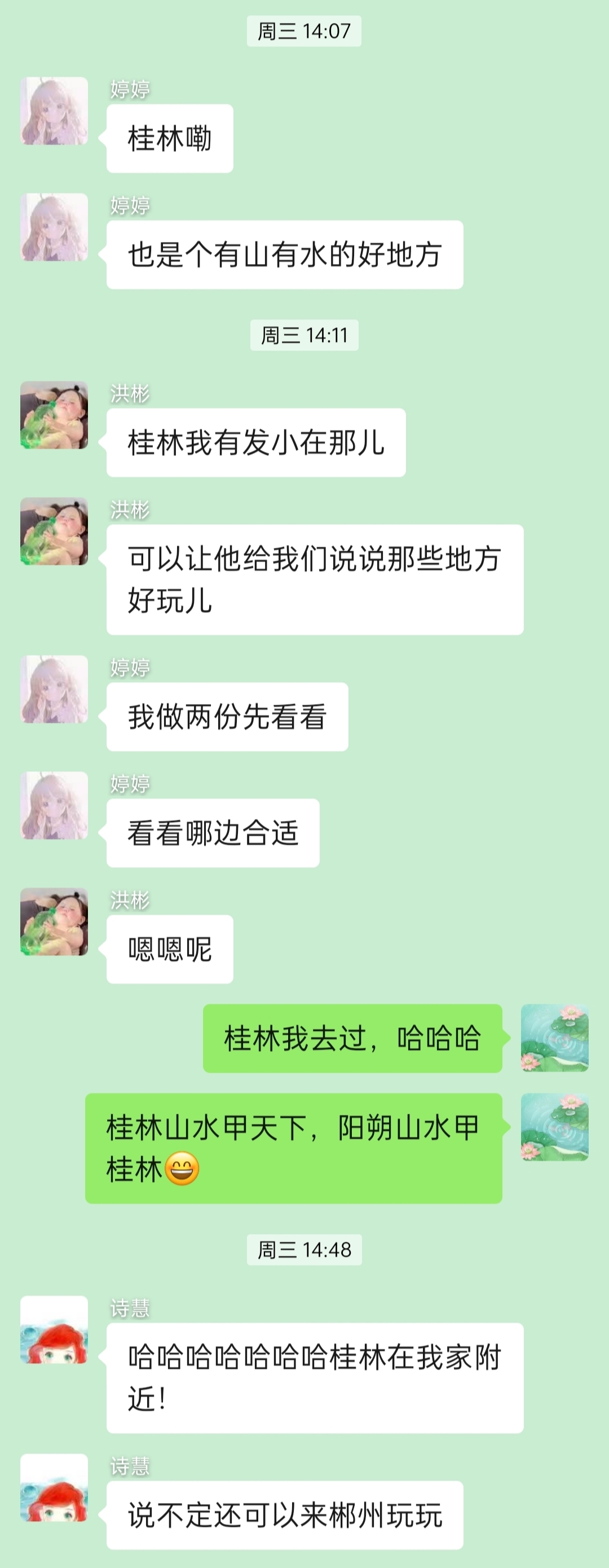609x1568 pixels.
Task: Tap 洪彬's avatar next to "桂林我有发小在那儿"
Action: [54, 415]
